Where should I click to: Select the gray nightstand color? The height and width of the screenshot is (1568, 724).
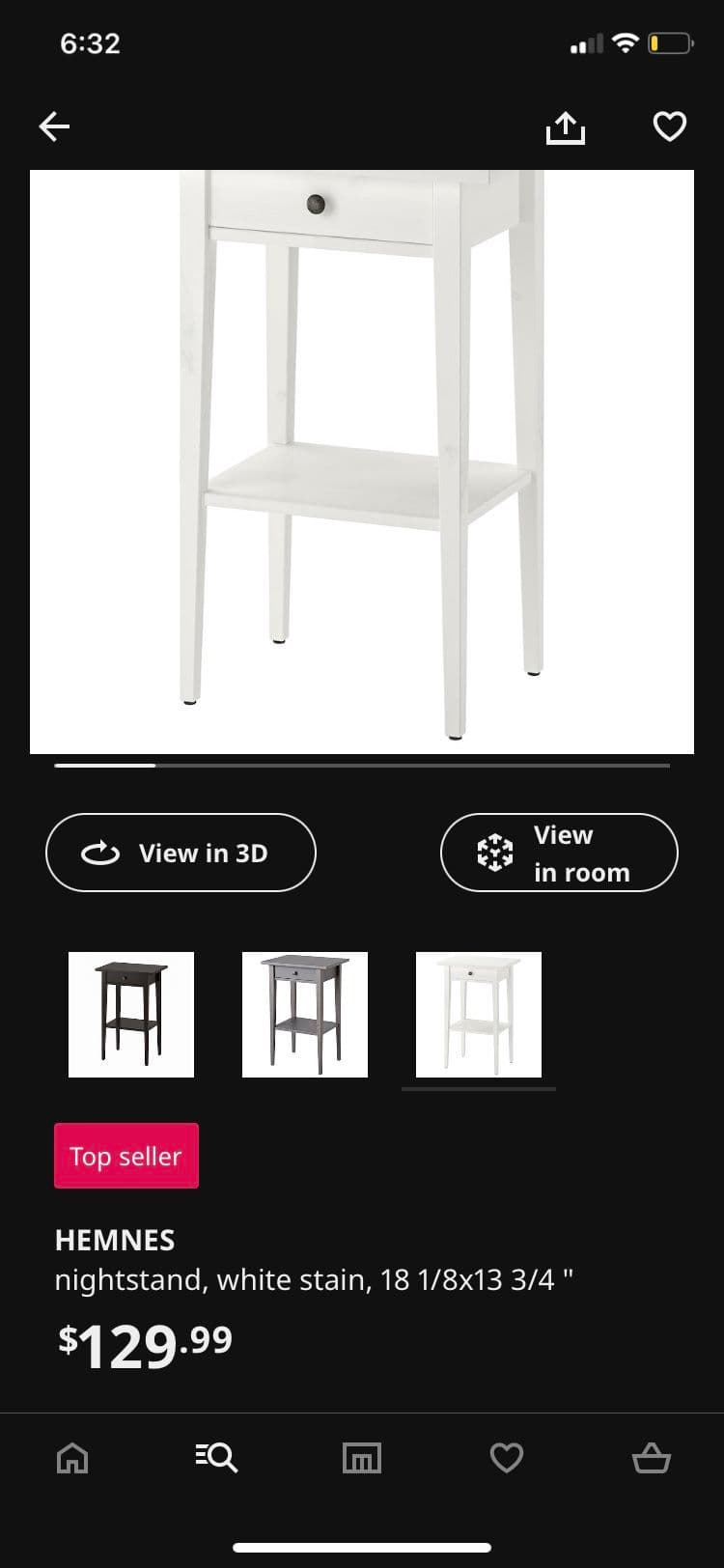pos(305,1015)
